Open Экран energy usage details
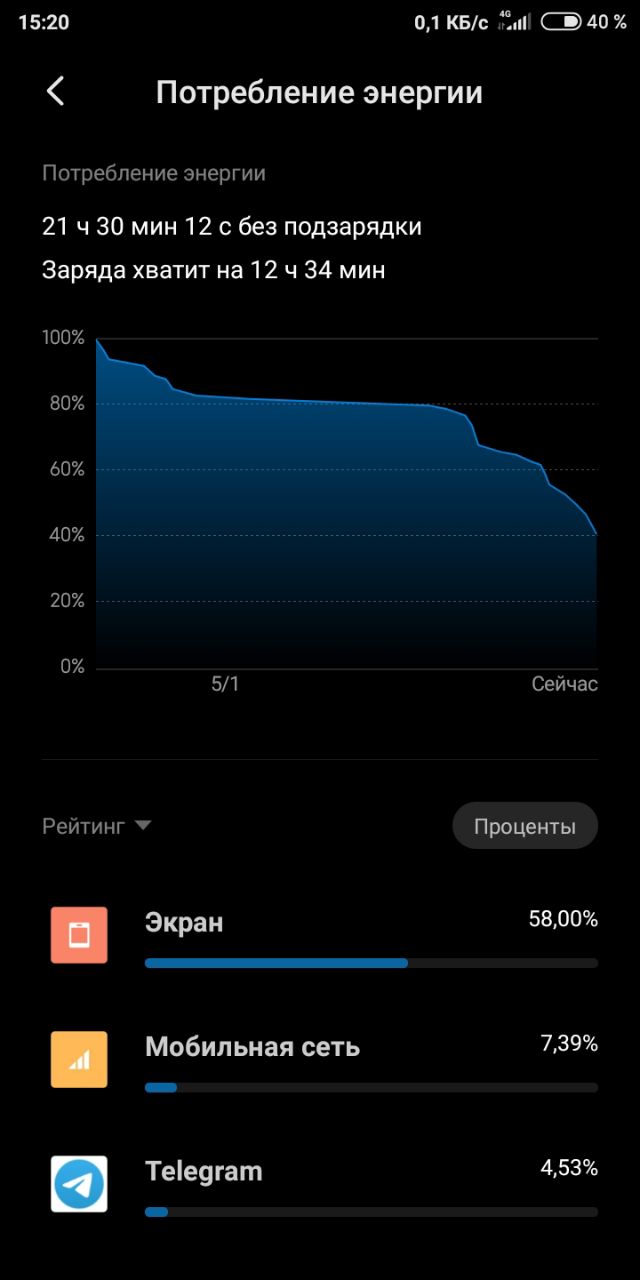This screenshot has width=640, height=1280. (320, 936)
